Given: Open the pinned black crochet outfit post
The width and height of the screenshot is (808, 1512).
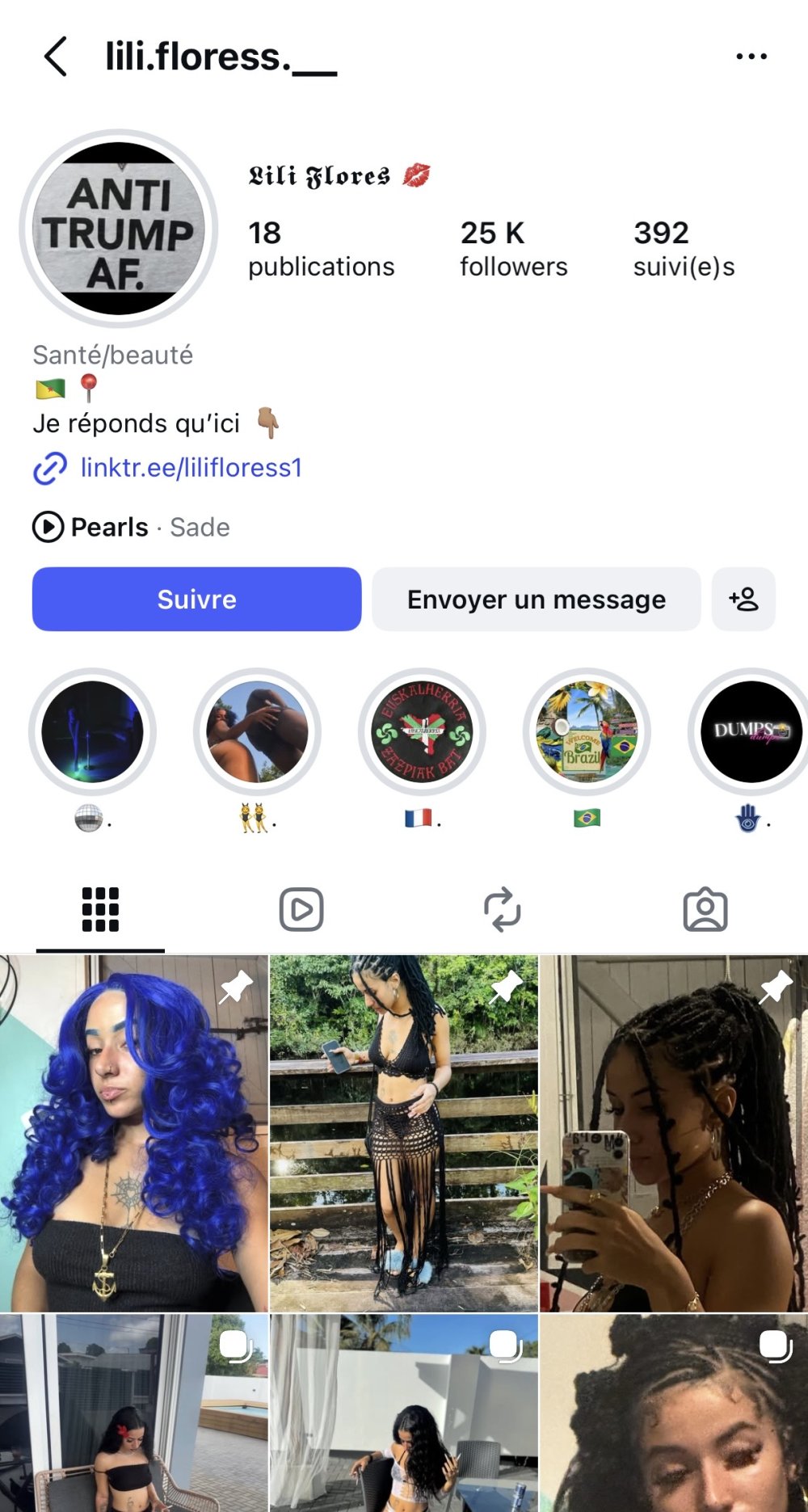Looking at the screenshot, I should click(403, 1132).
